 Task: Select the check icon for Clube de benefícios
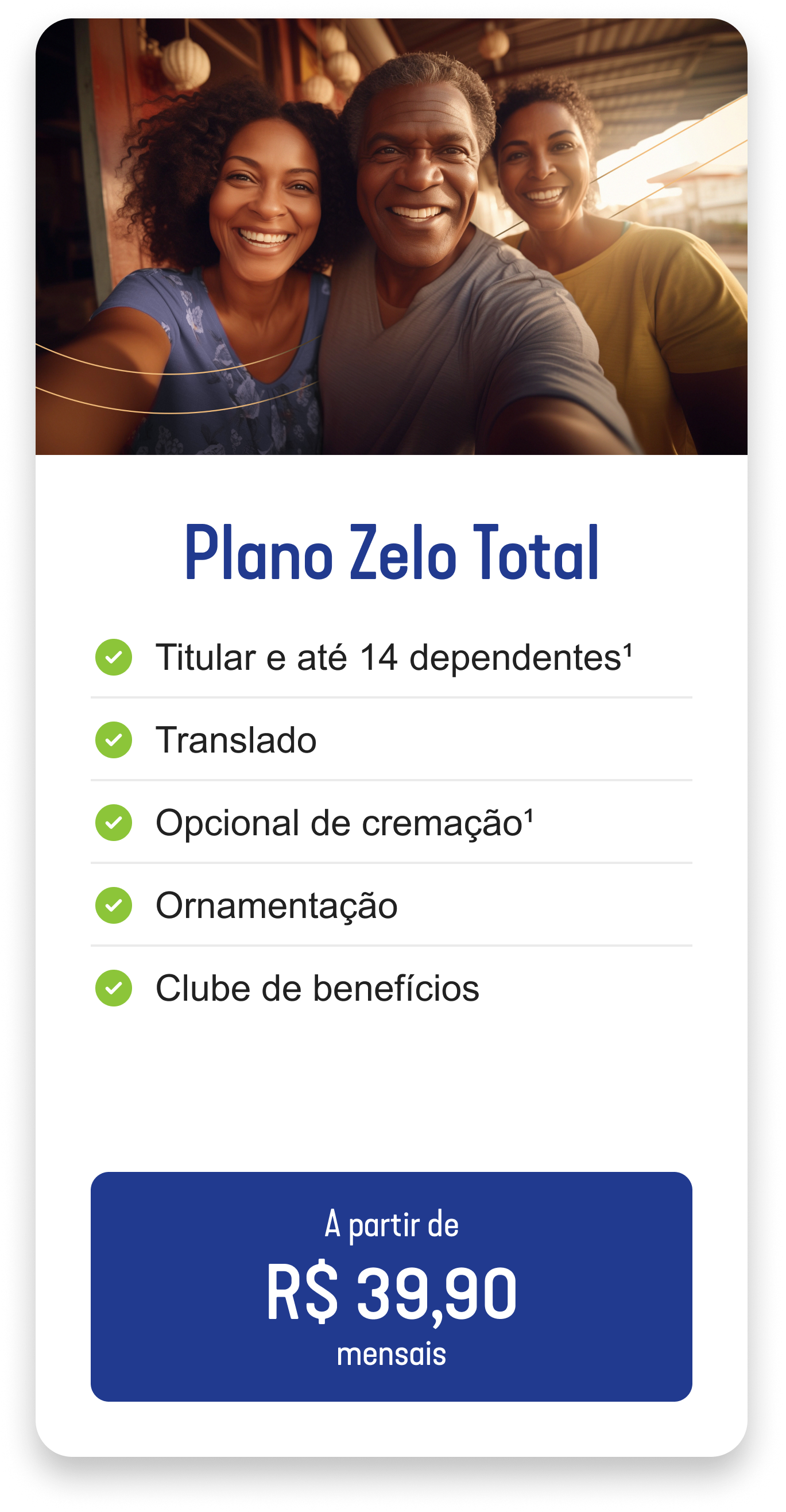coord(113,986)
